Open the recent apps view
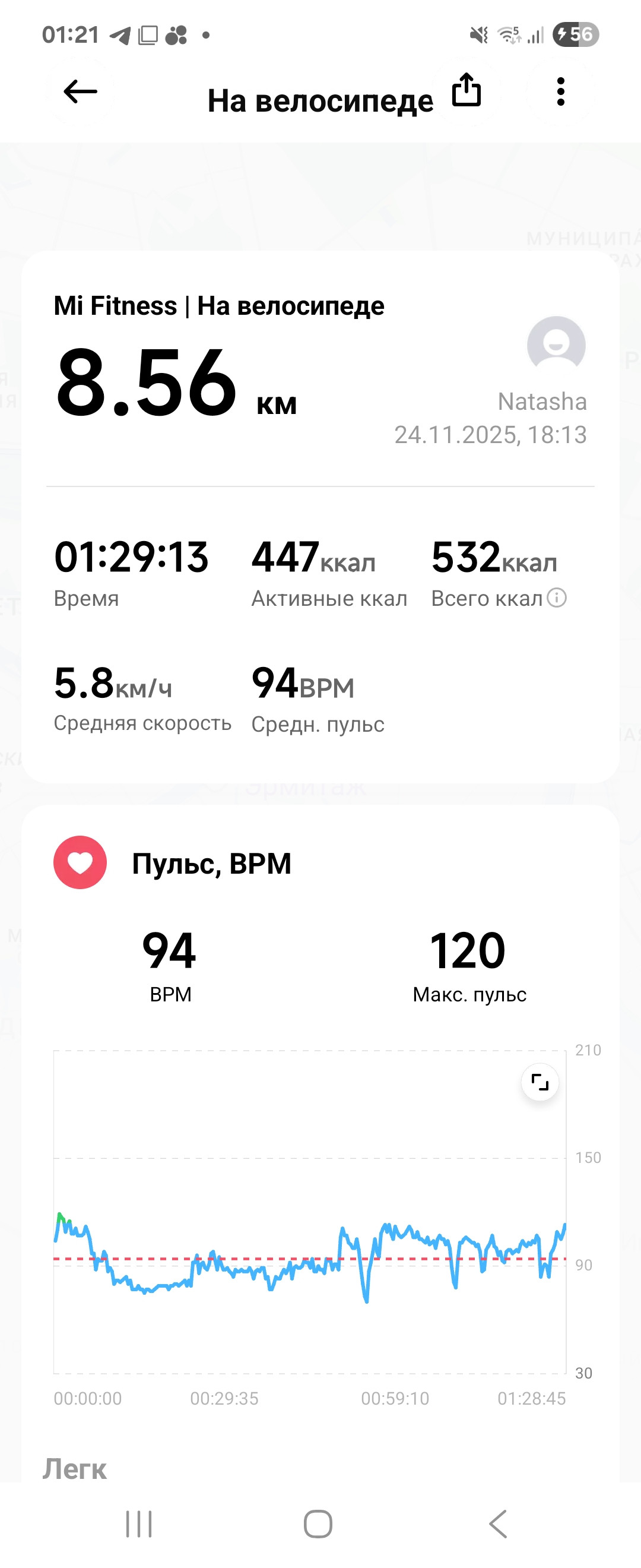The height and width of the screenshot is (1568, 641). 139,1524
